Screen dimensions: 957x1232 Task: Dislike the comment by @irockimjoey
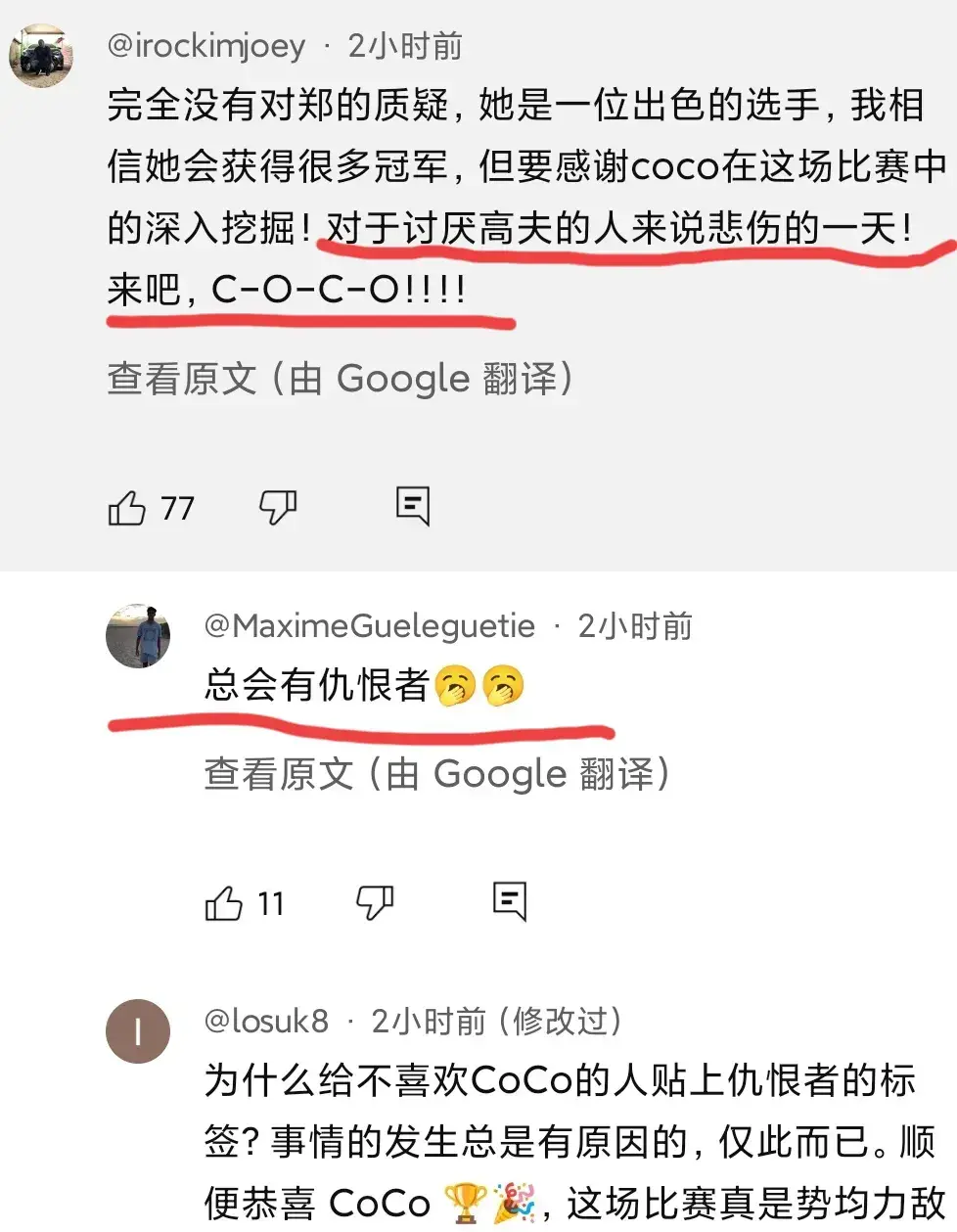pyautogui.click(x=277, y=507)
